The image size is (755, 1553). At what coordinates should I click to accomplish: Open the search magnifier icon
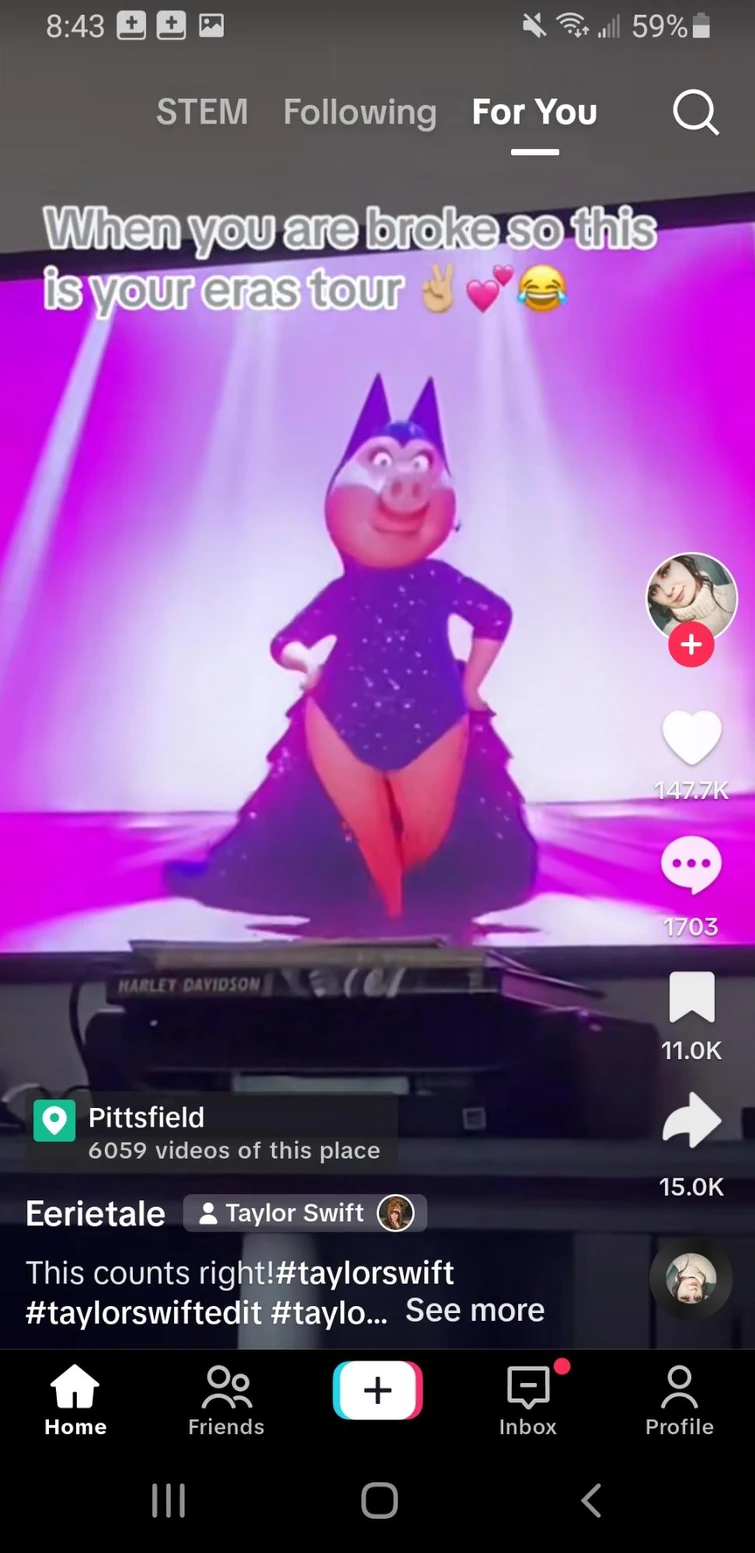pos(695,112)
